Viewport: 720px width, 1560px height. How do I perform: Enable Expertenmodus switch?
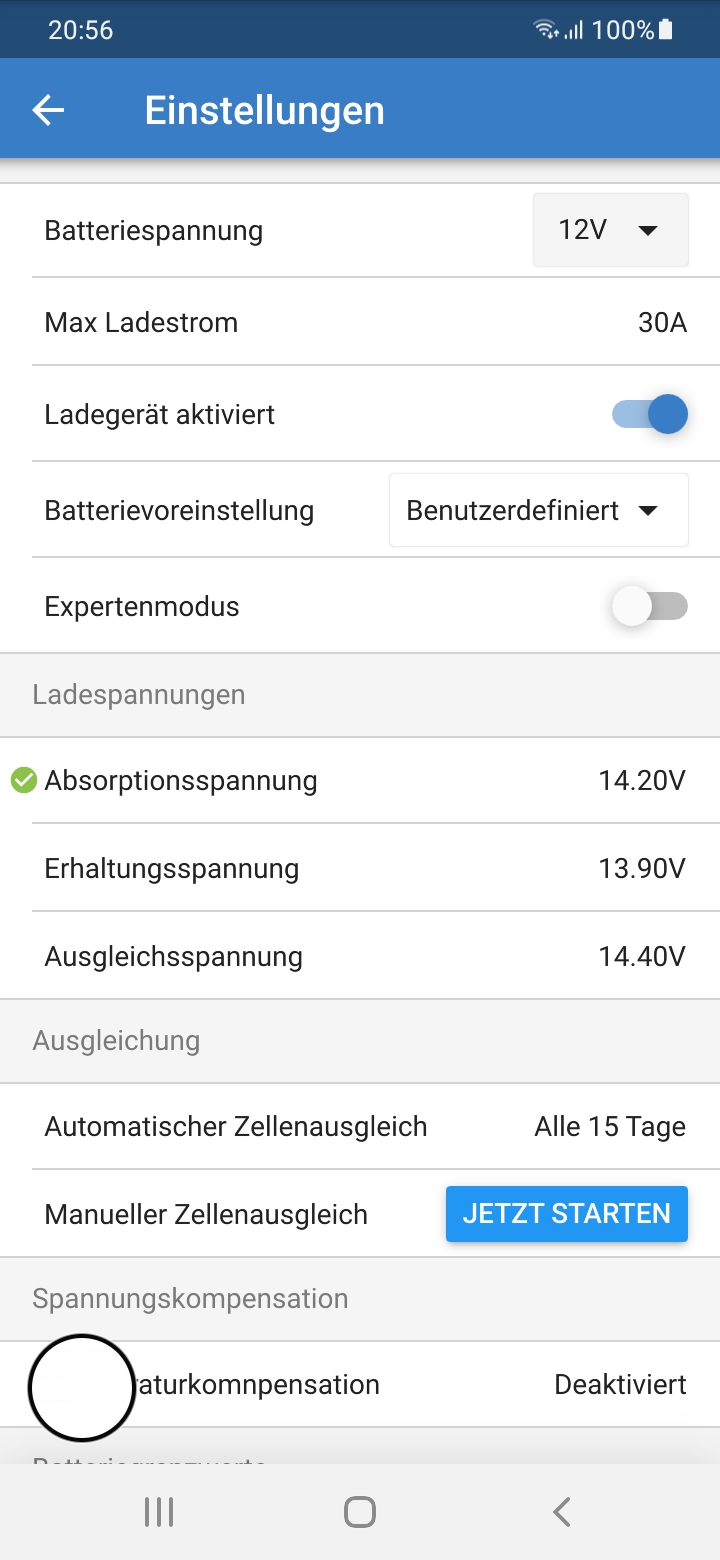click(x=650, y=606)
